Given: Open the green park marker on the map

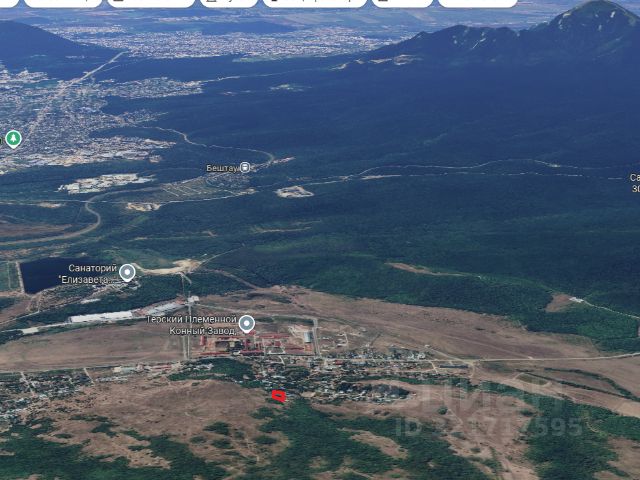Looking at the screenshot, I should click(13, 138).
